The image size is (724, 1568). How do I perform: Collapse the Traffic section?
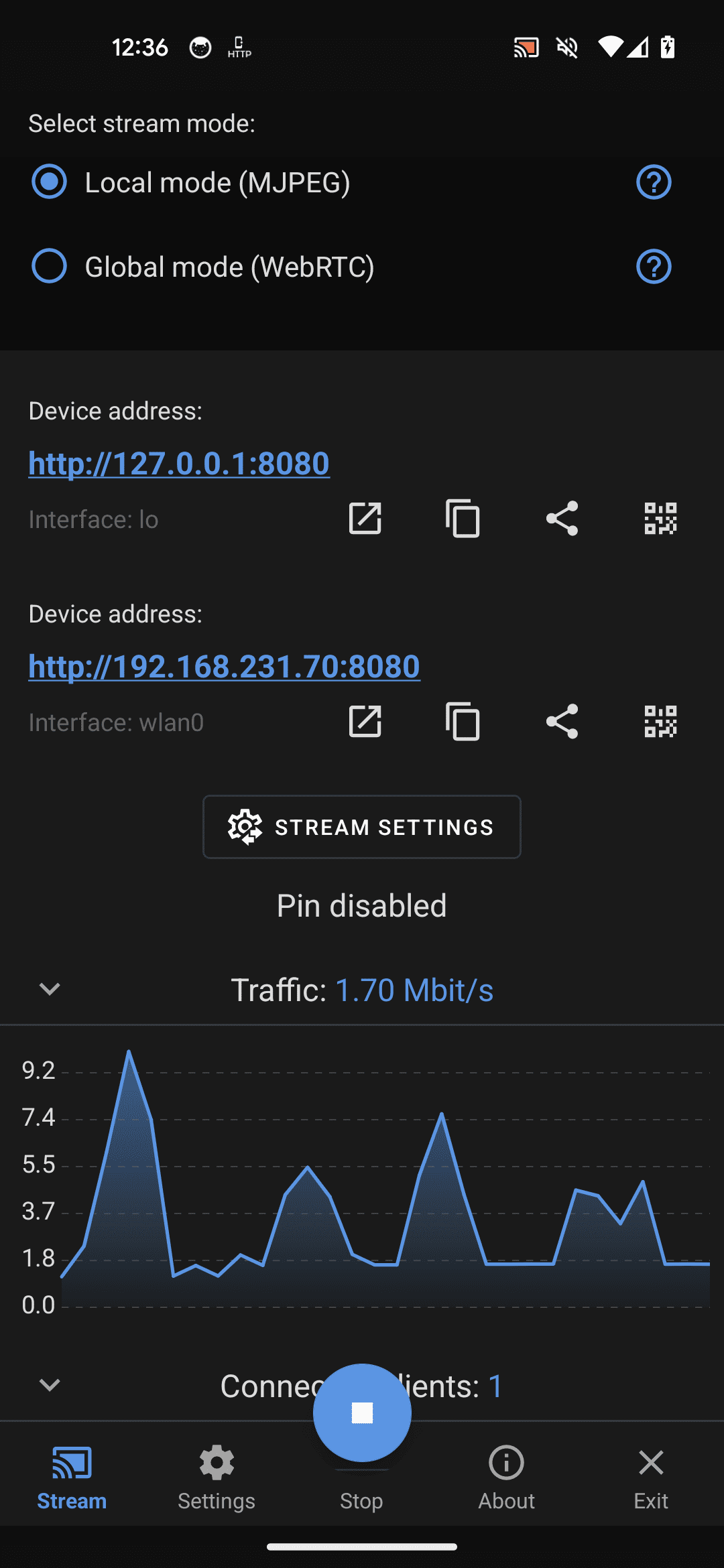click(50, 989)
